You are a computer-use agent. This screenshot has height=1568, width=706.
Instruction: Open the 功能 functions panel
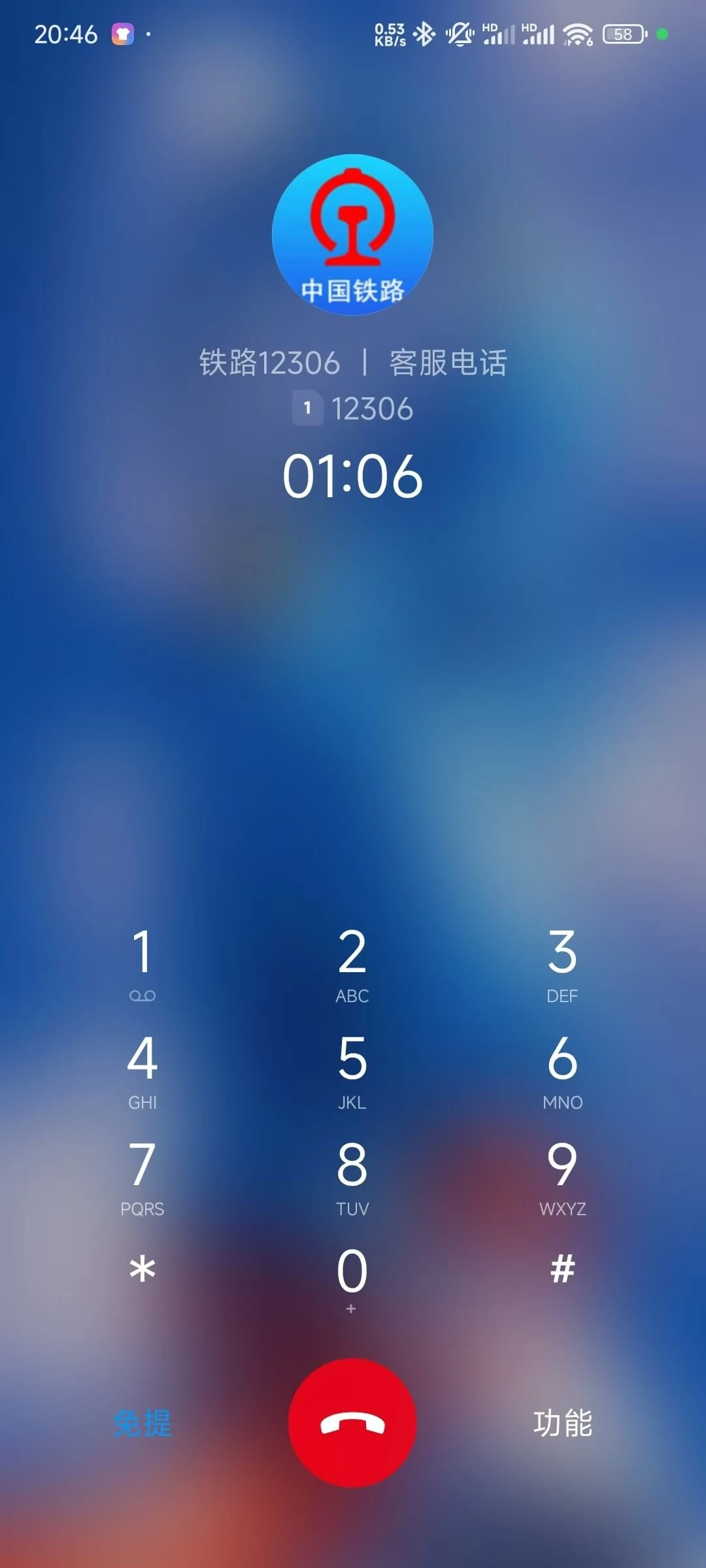(x=563, y=1423)
